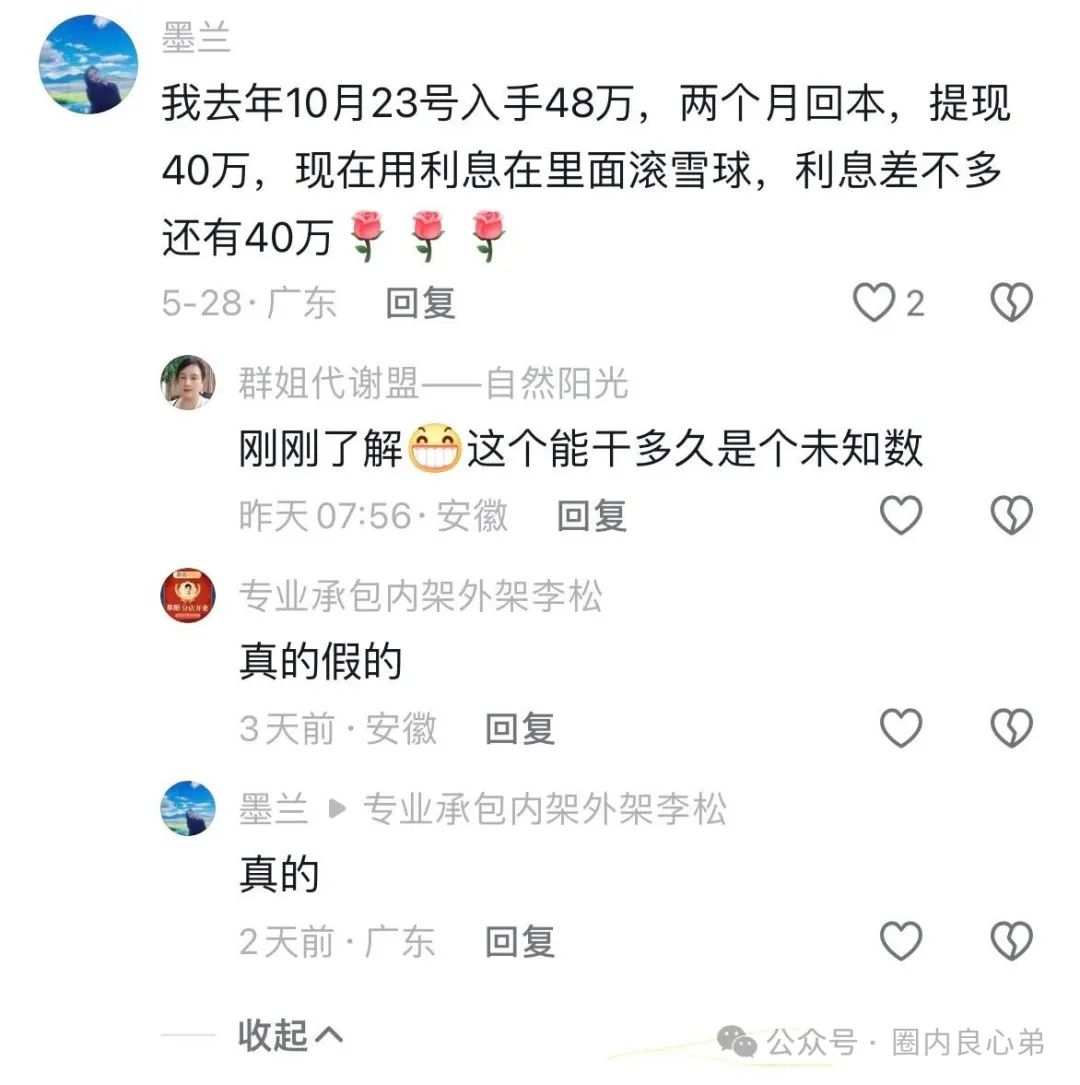Reply to 墨兰's 5-28 广东 comment
The height and width of the screenshot is (1085, 1080).
420,303
